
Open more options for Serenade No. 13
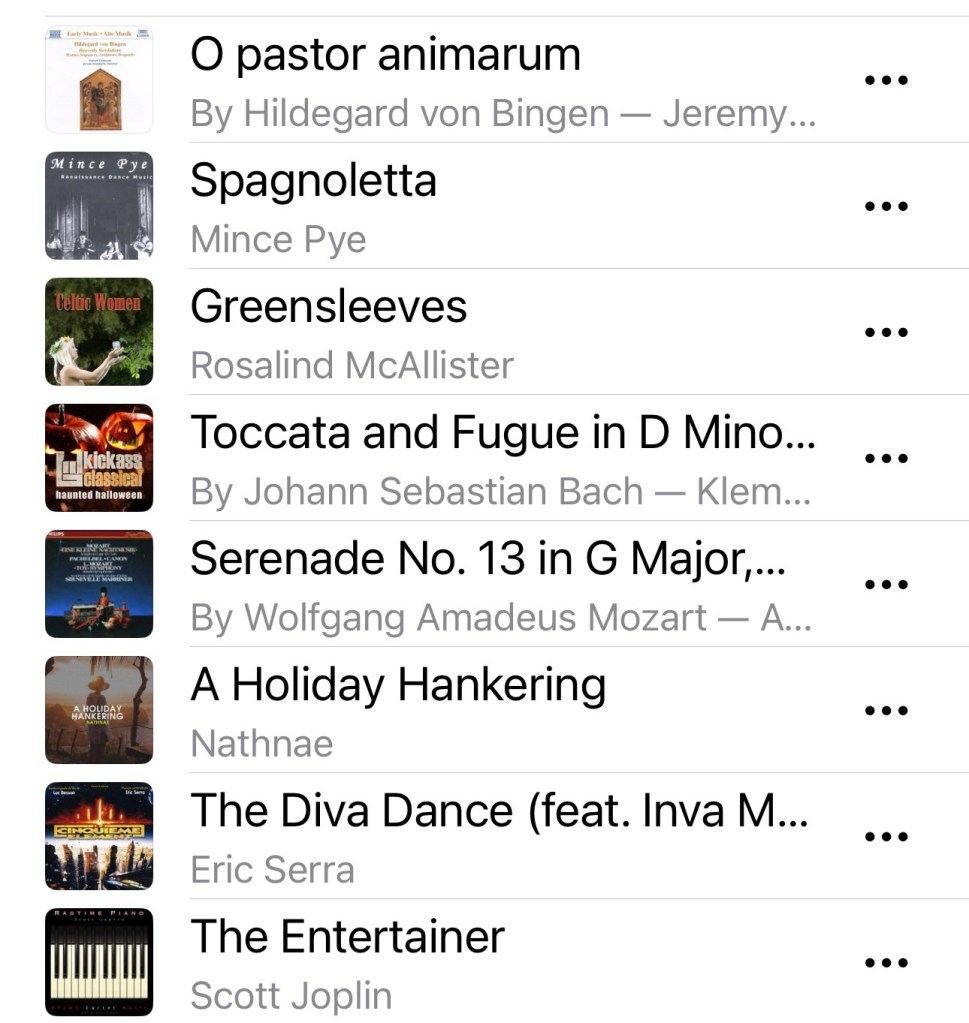point(885,584)
